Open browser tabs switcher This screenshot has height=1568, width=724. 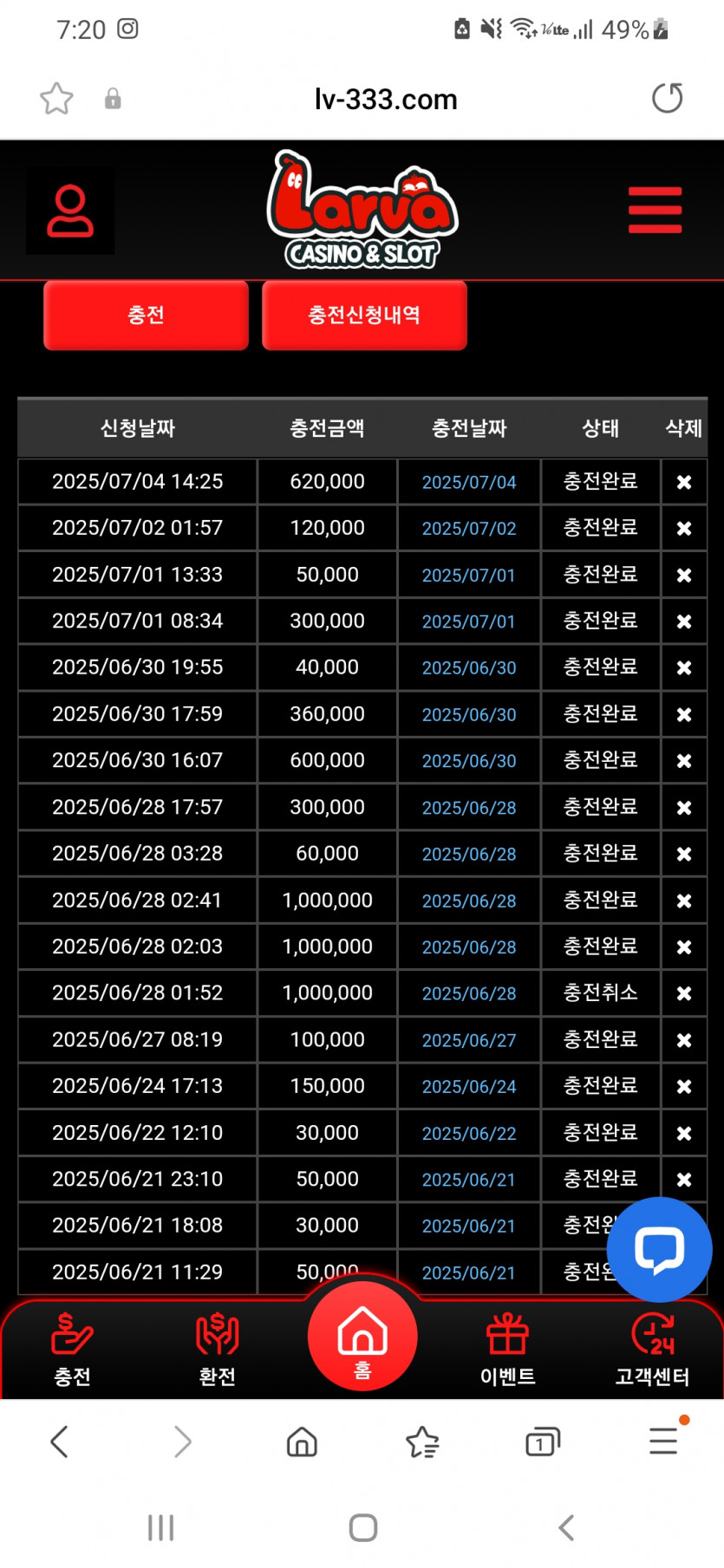543,1441
